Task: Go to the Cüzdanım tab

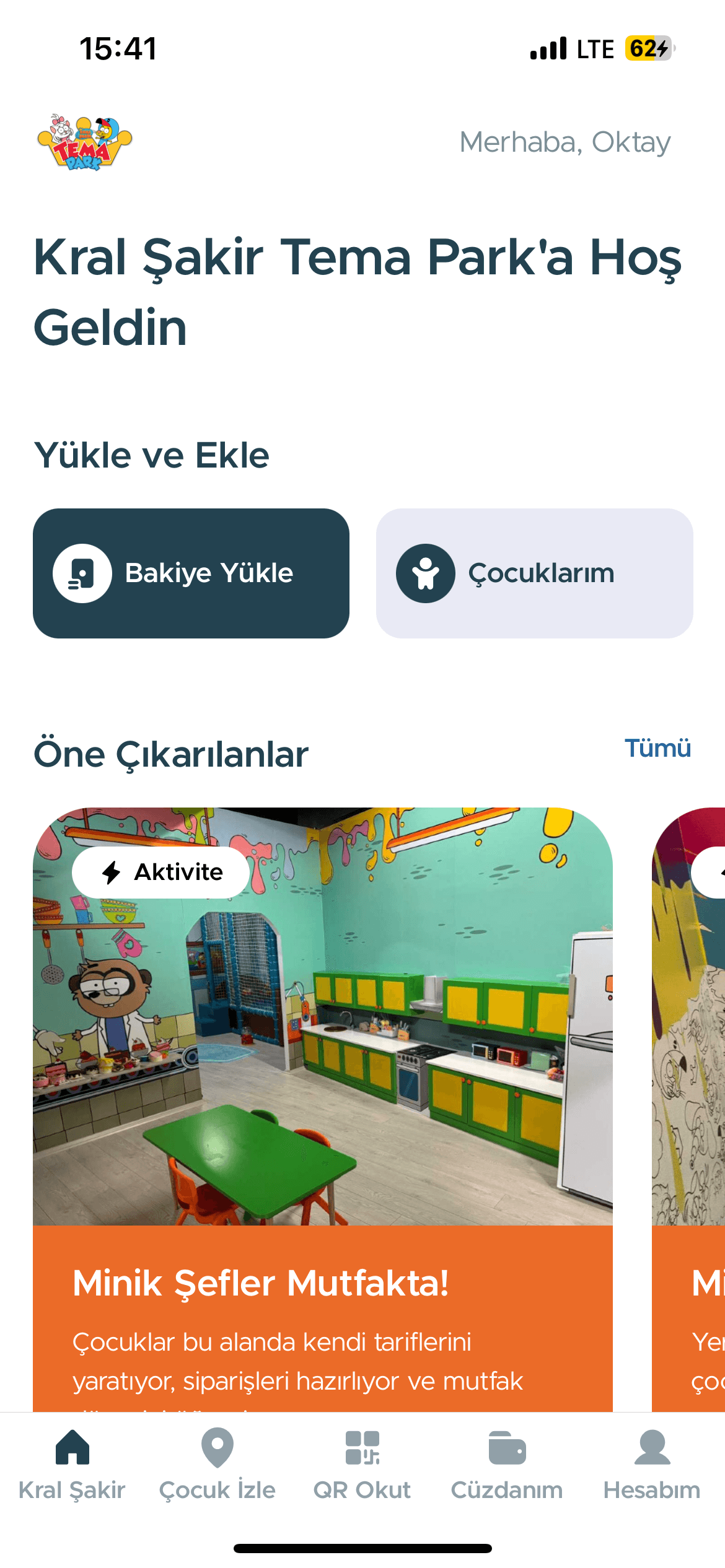Action: [507, 1464]
